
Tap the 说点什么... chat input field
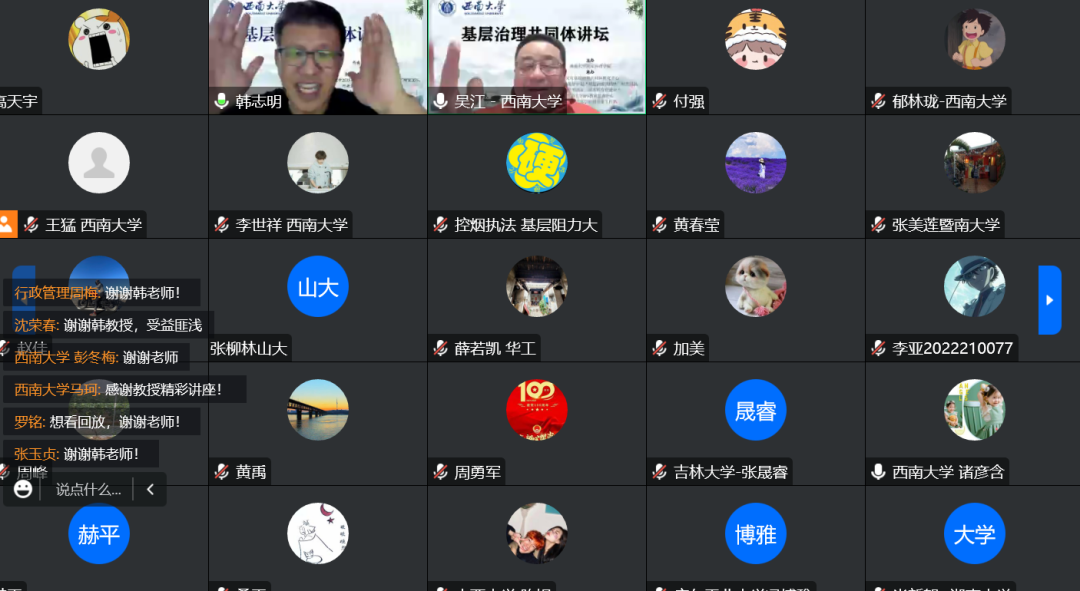pyautogui.click(x=88, y=489)
